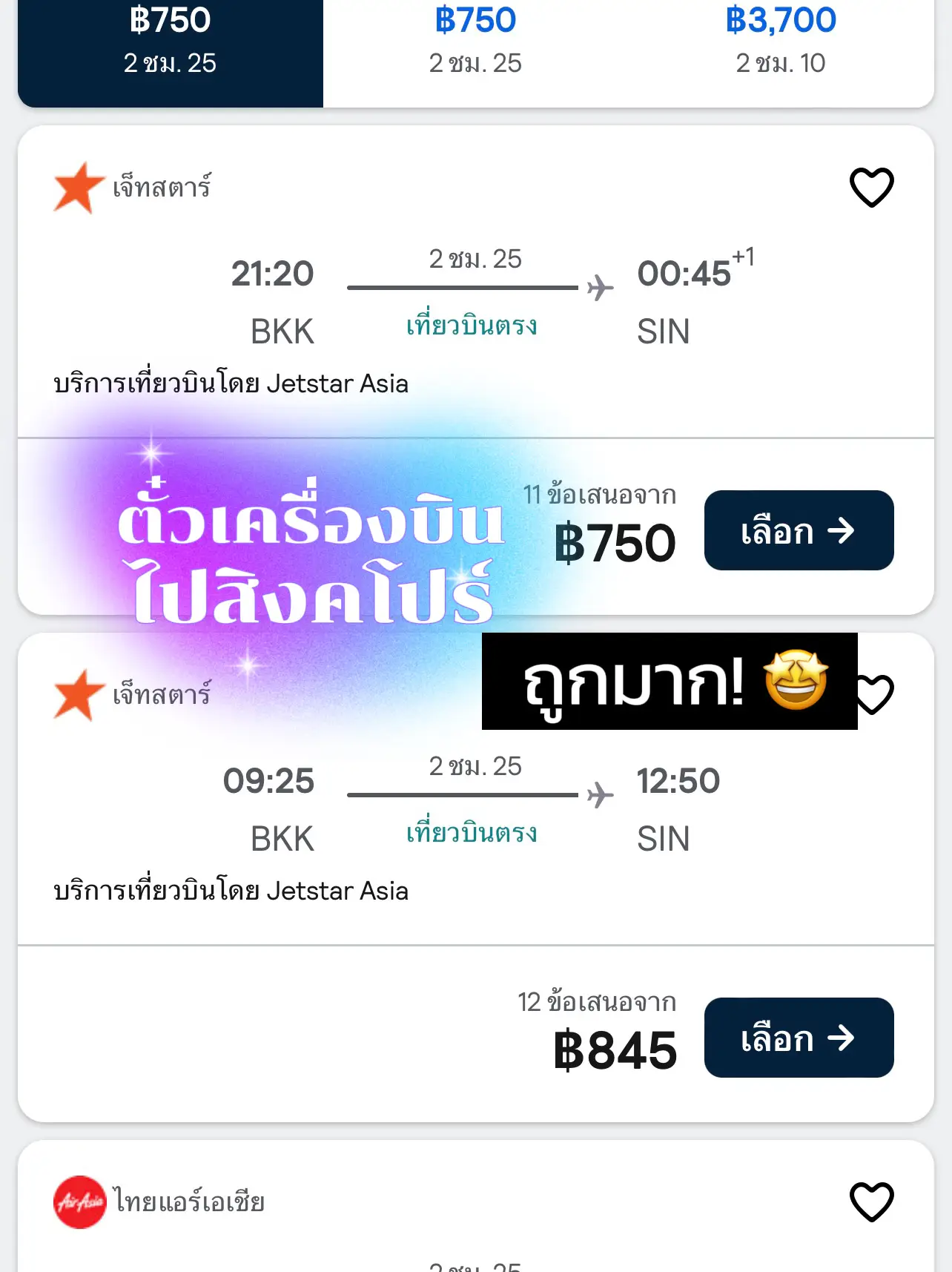Click the arrow icon inside the first เลือก button

[841, 532]
